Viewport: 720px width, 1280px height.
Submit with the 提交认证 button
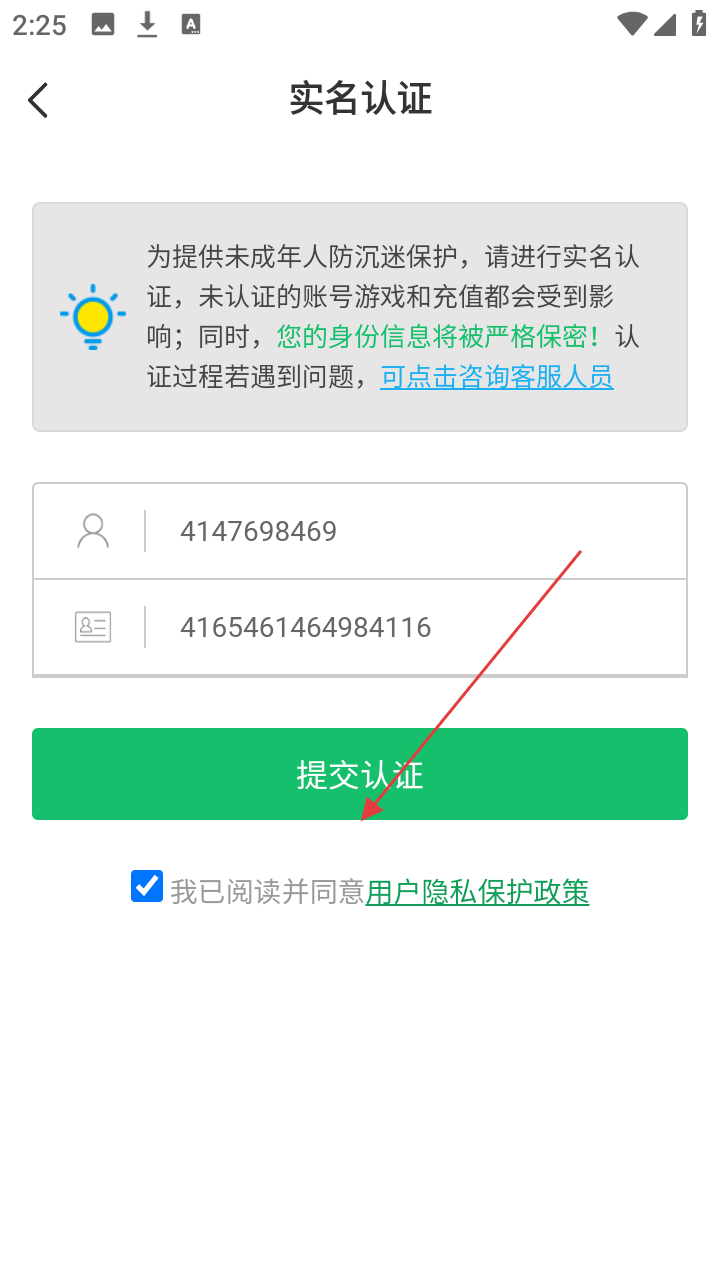(x=360, y=774)
